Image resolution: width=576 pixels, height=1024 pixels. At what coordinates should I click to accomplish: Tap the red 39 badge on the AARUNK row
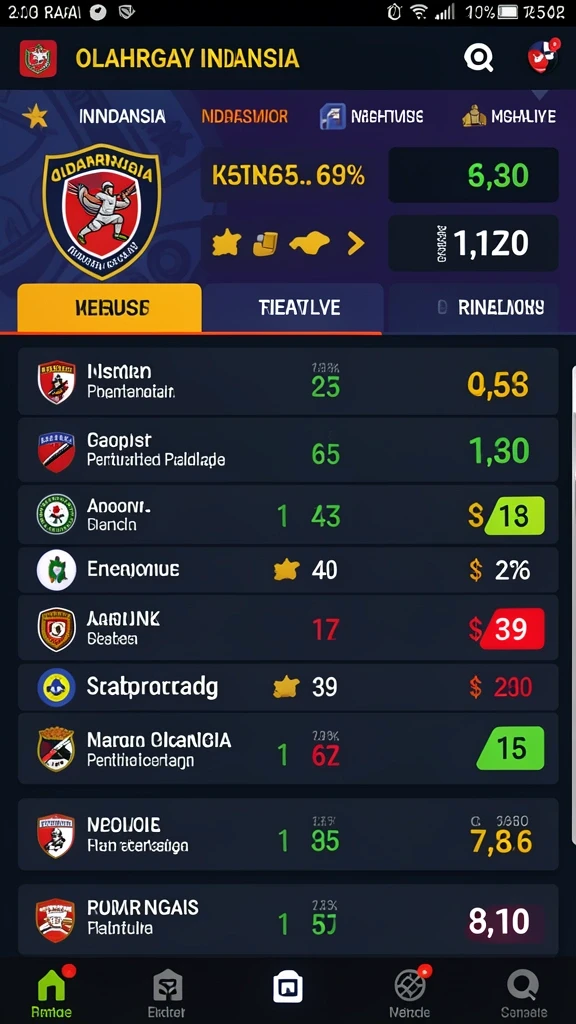point(515,629)
